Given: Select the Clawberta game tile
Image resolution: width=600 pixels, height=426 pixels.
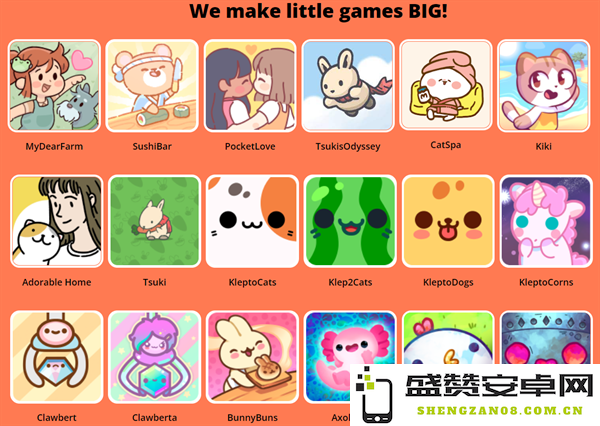Looking at the screenshot, I should coord(154,357).
